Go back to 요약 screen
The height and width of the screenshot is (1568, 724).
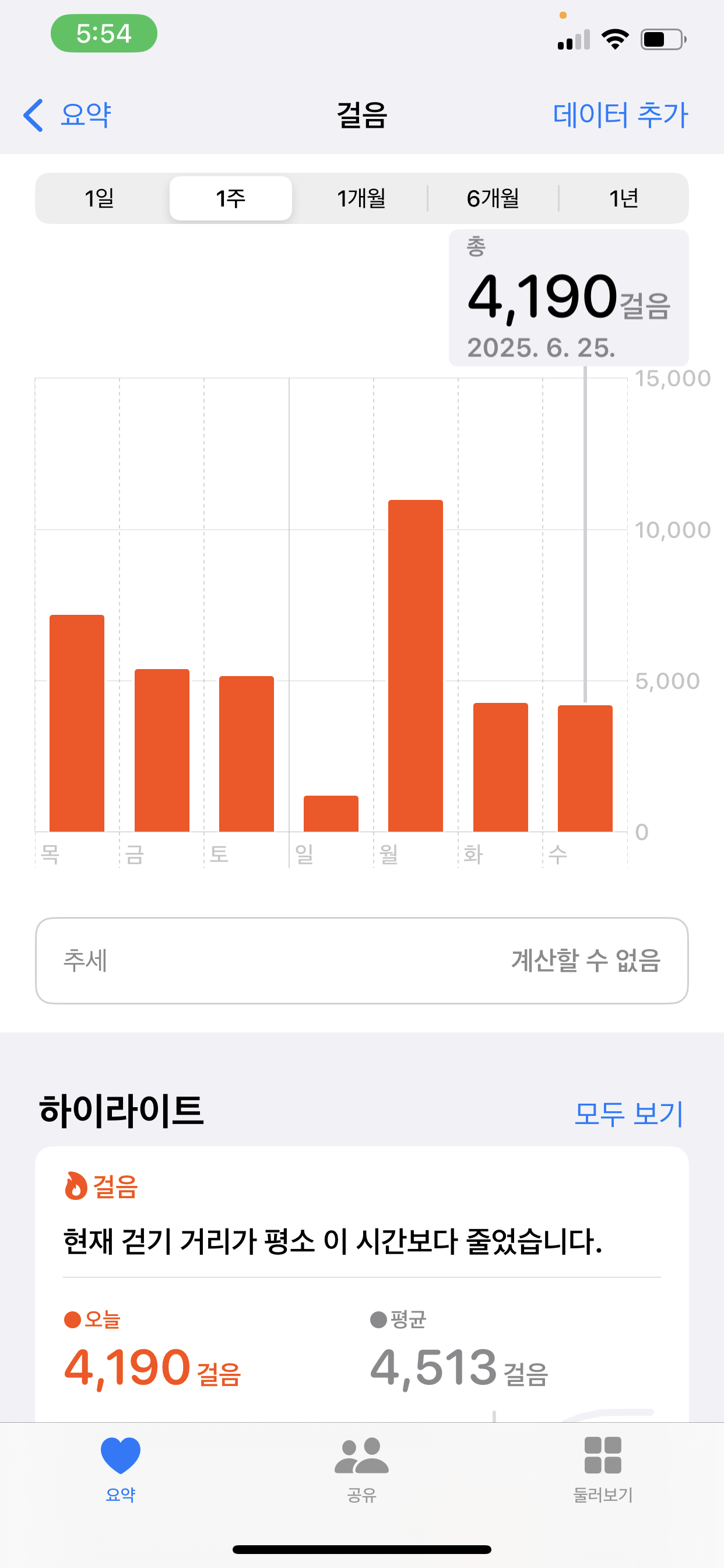[x=68, y=115]
